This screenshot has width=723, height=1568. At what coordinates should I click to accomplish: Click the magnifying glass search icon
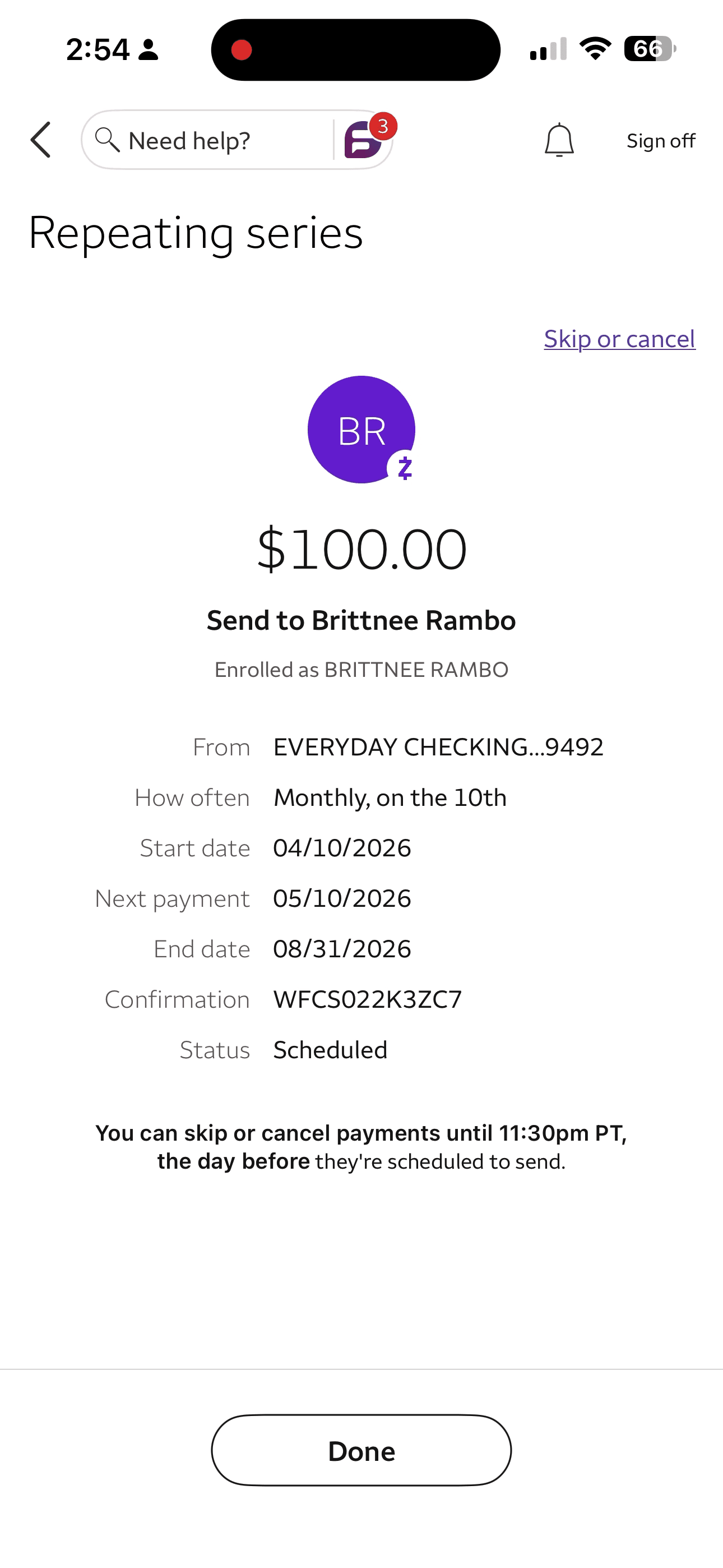coord(108,140)
